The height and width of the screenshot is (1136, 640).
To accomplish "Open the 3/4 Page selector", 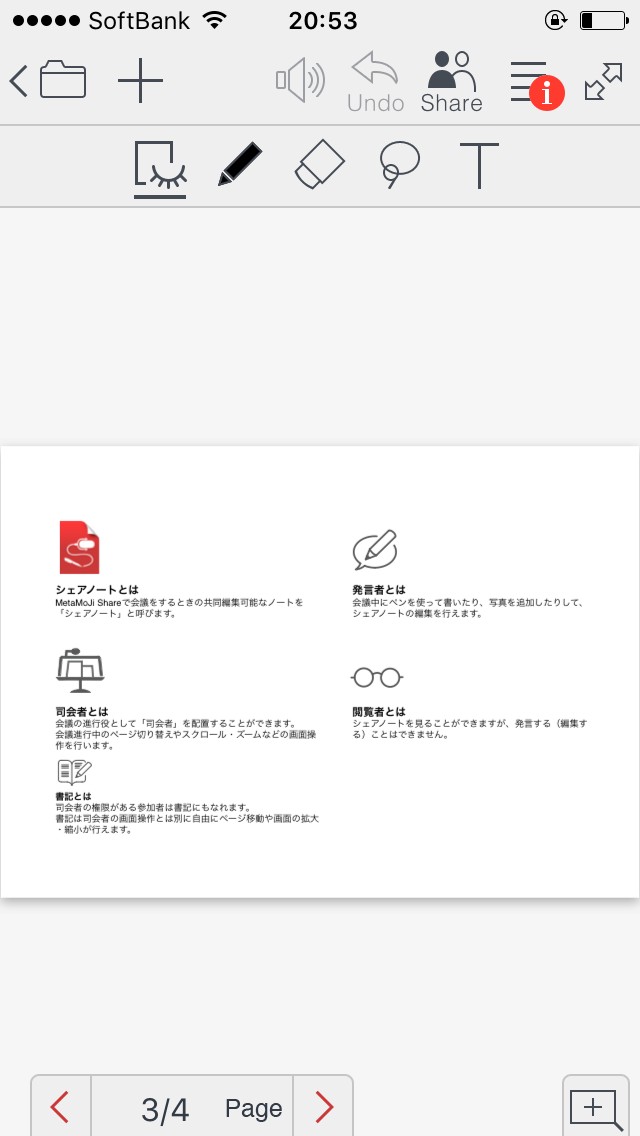I will [x=192, y=1108].
